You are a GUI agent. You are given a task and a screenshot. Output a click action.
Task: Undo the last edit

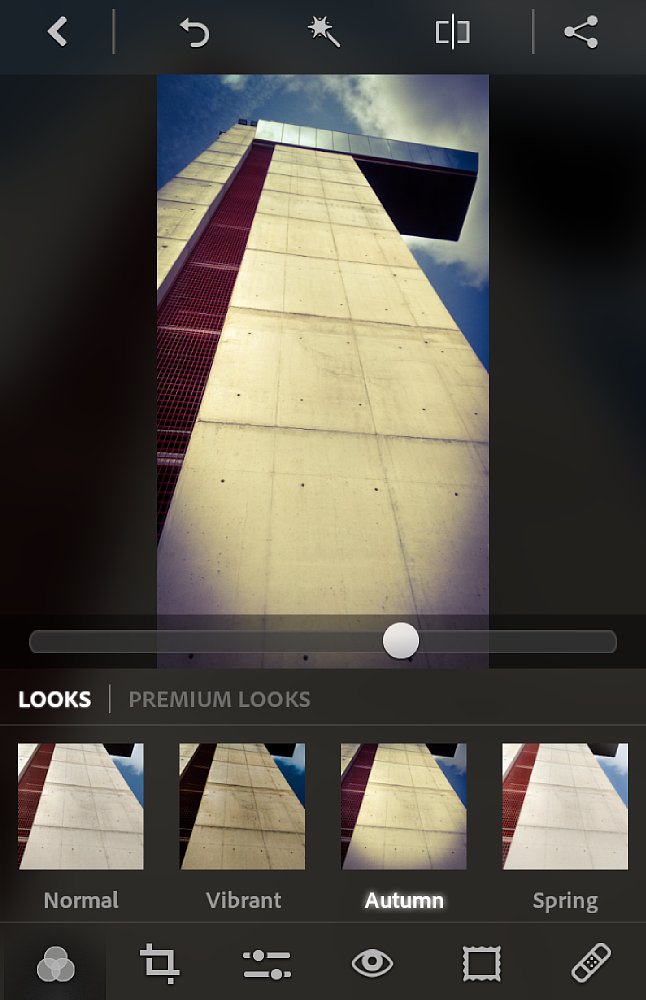[195, 33]
